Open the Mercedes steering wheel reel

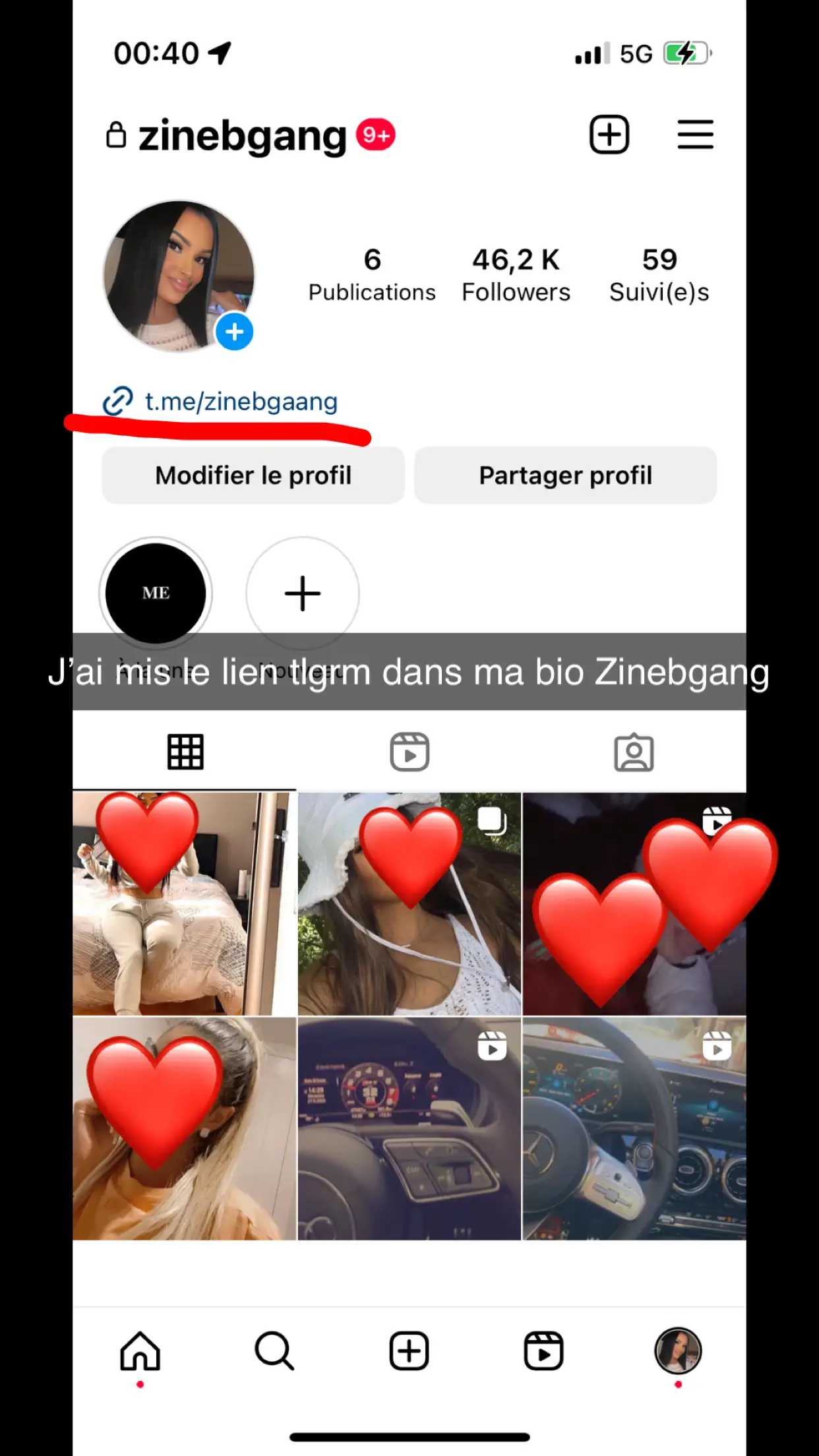click(x=634, y=1128)
